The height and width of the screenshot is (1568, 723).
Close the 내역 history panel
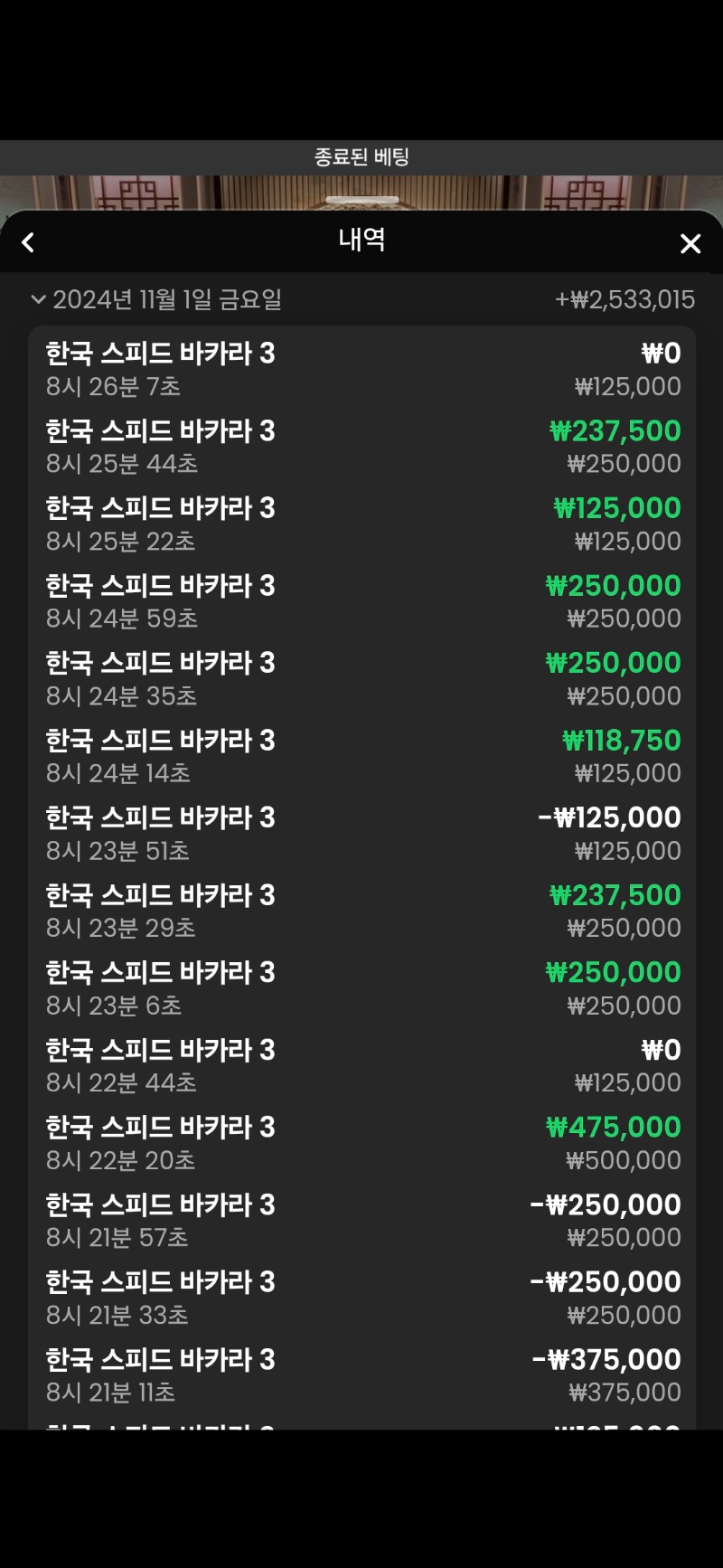(x=690, y=243)
